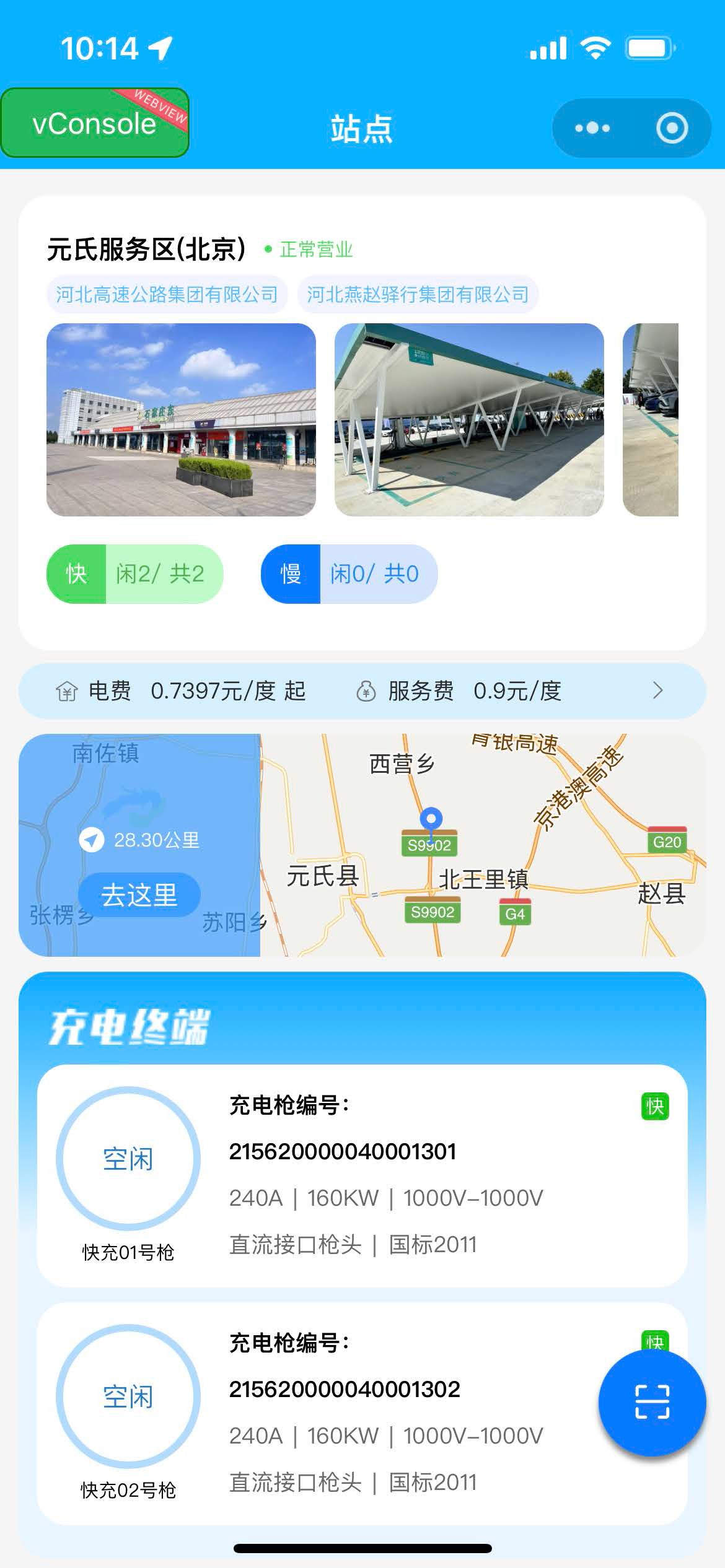This screenshot has width=725, height=1568.
Task: Tap the floating scan code button
Action: (652, 1402)
